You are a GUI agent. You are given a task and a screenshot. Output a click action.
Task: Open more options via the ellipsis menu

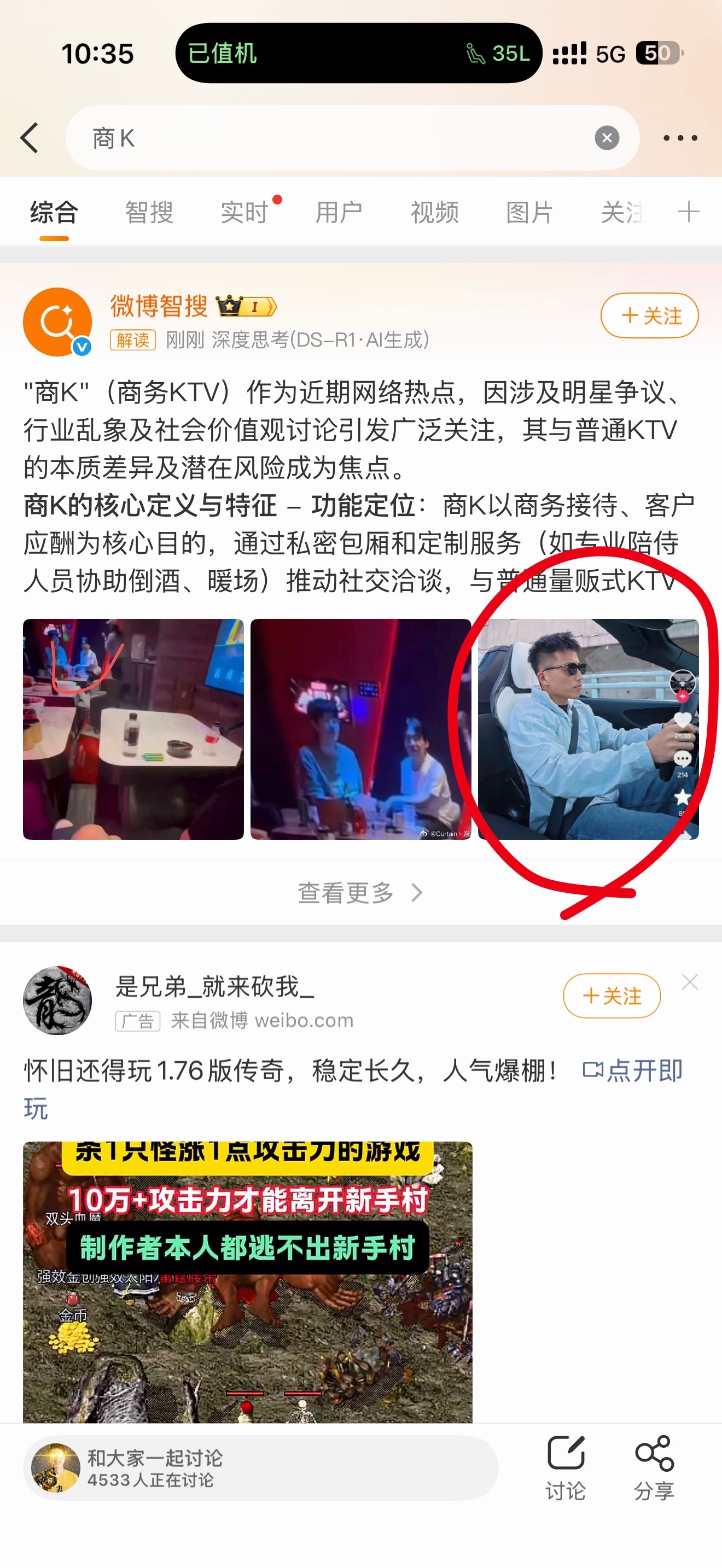680,138
